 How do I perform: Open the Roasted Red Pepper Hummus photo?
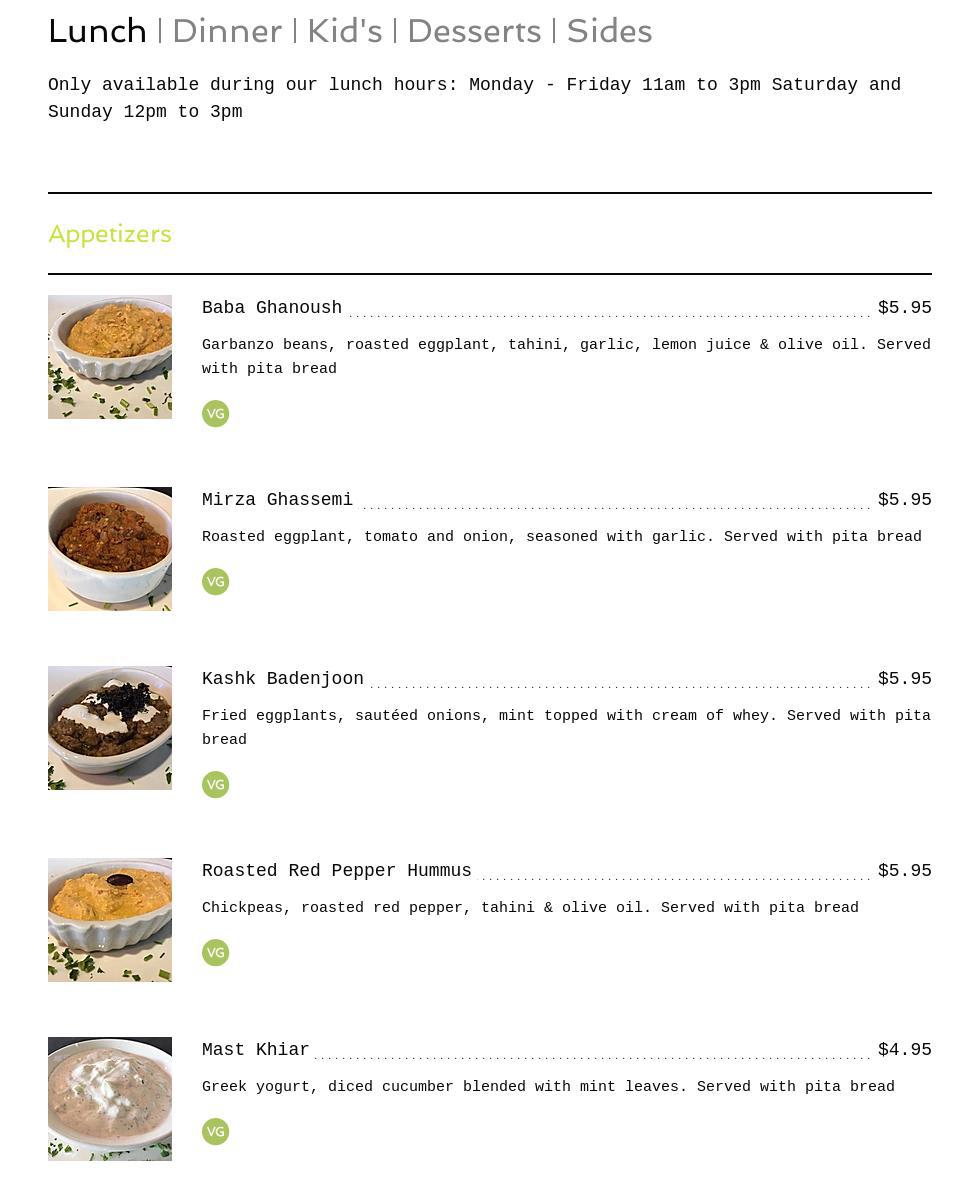[110, 920]
